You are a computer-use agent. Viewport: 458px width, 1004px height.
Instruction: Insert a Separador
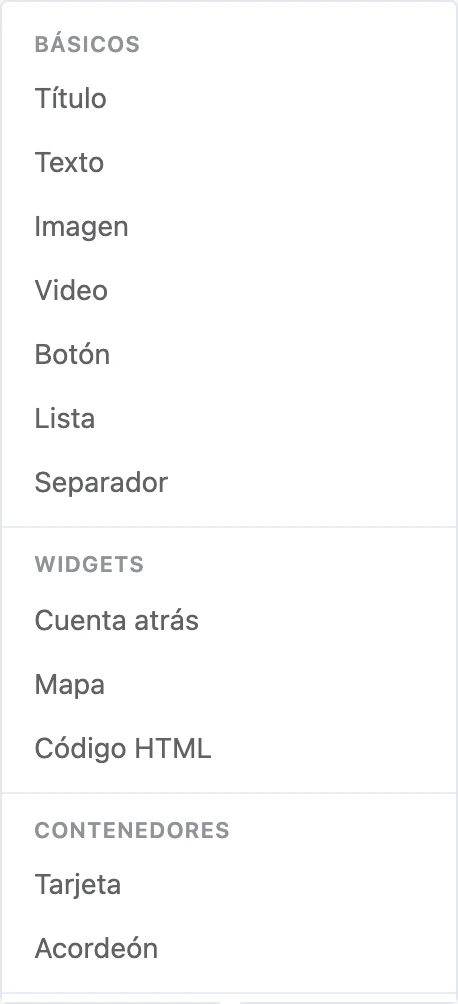point(229,483)
